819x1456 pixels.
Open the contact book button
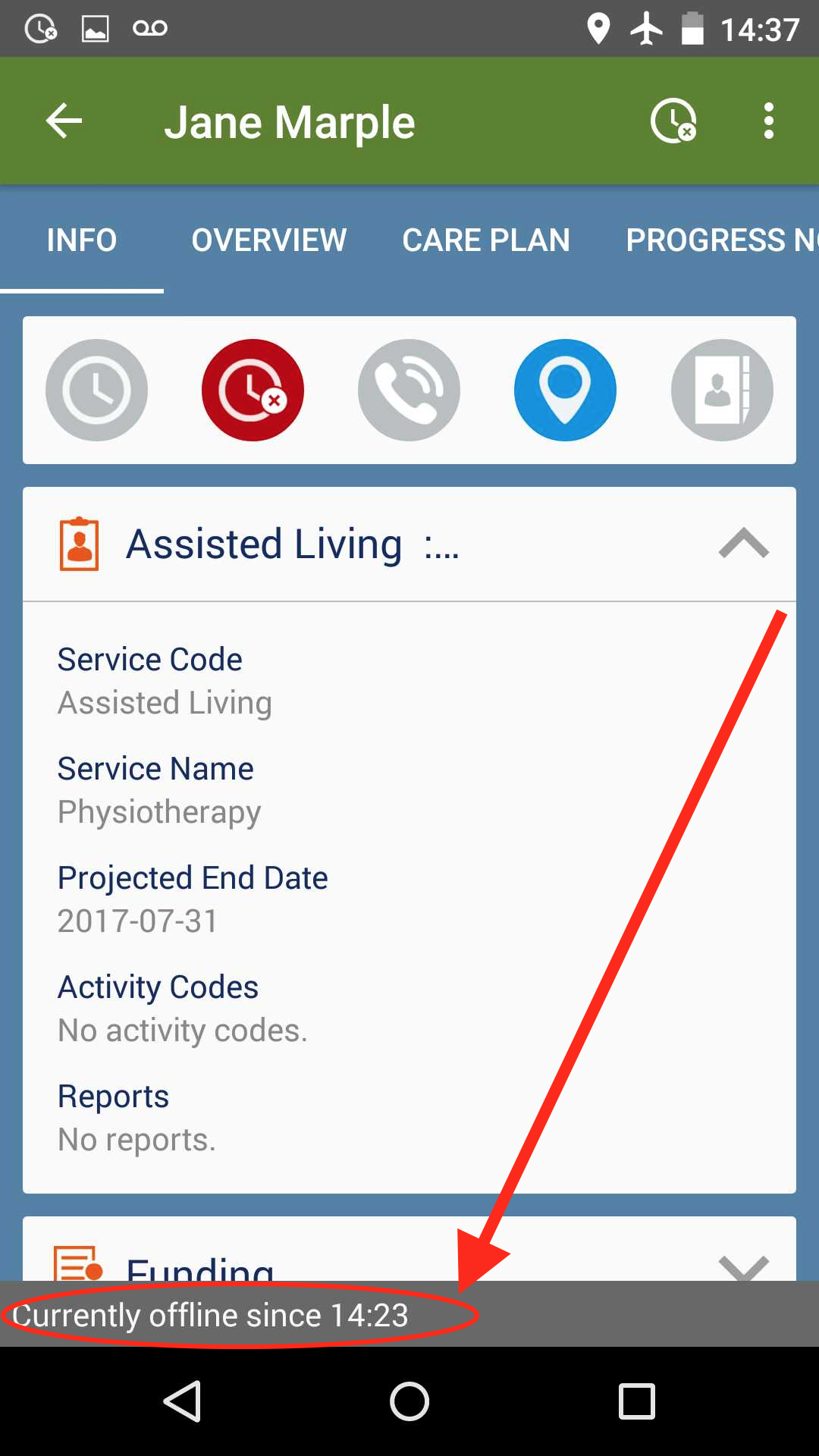tap(722, 390)
